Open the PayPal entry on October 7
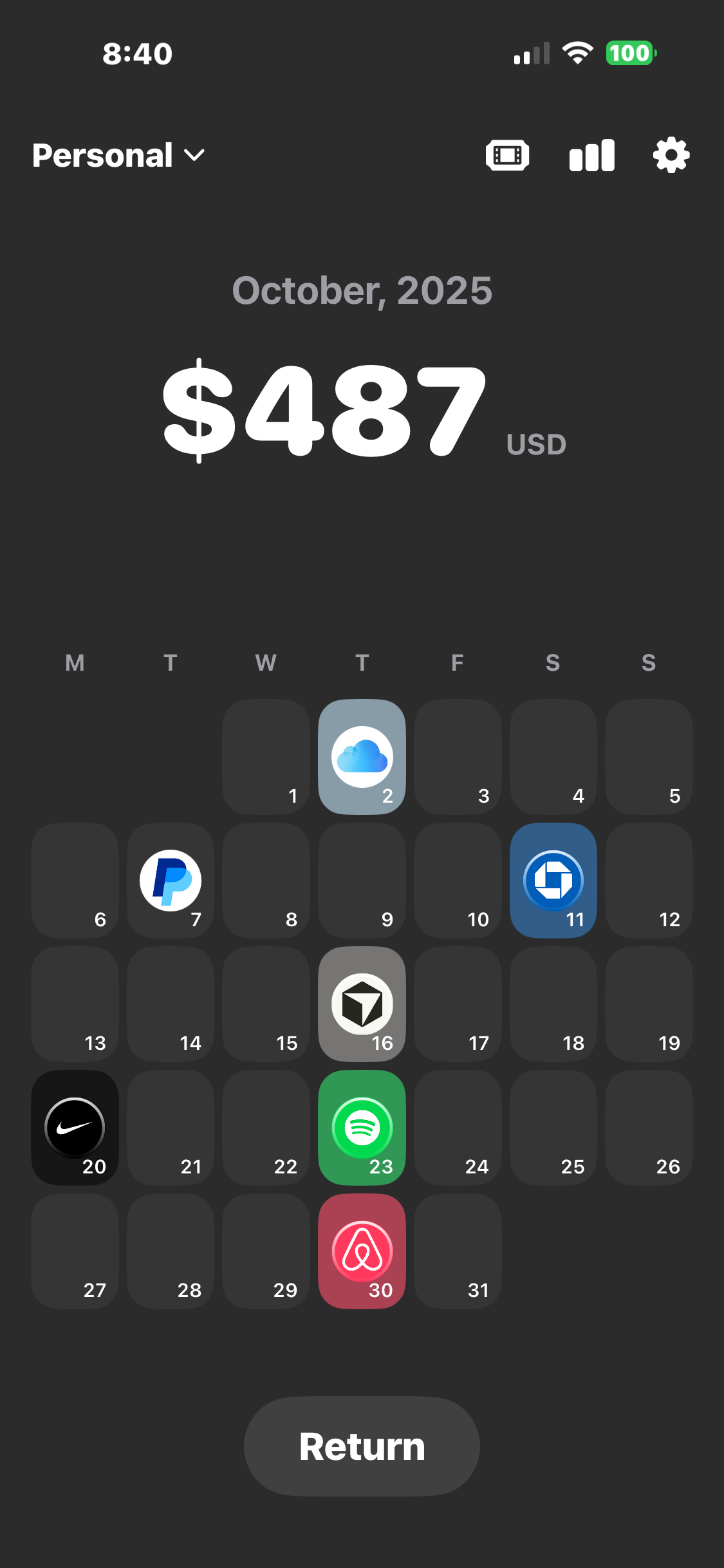Screen dimensions: 724x1568 coord(171,881)
